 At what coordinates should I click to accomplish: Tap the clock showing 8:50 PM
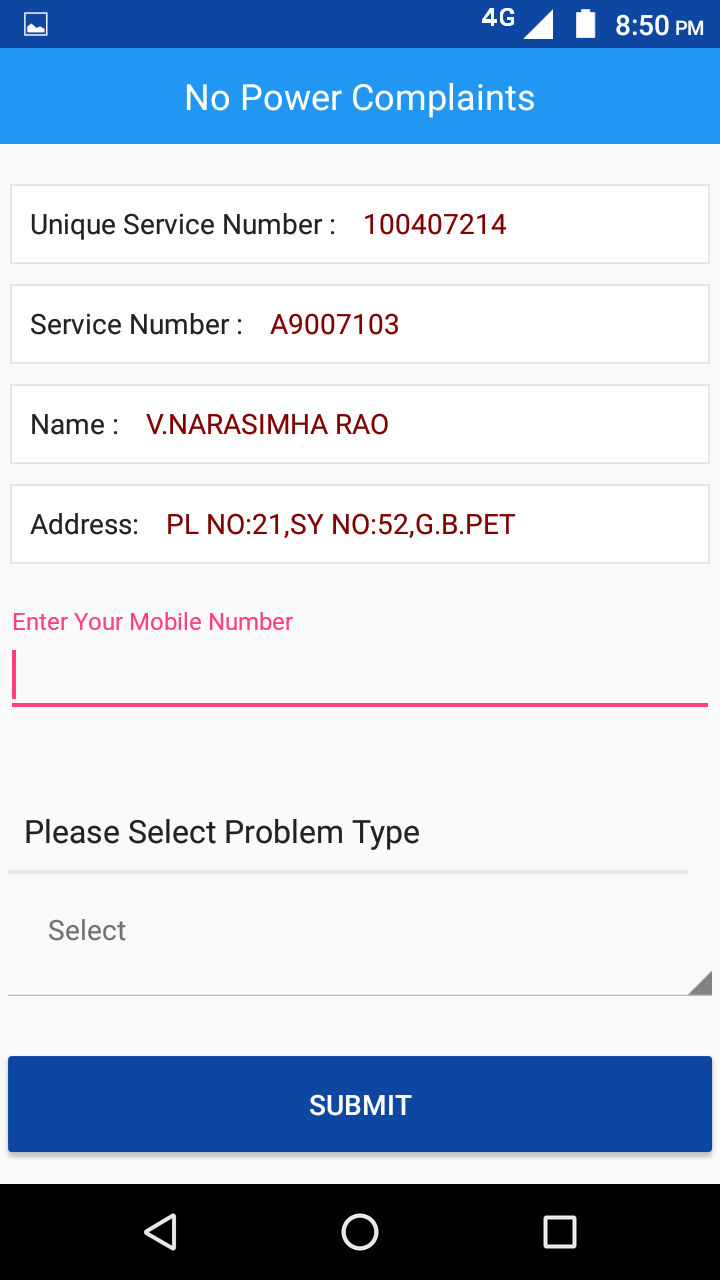click(x=650, y=25)
